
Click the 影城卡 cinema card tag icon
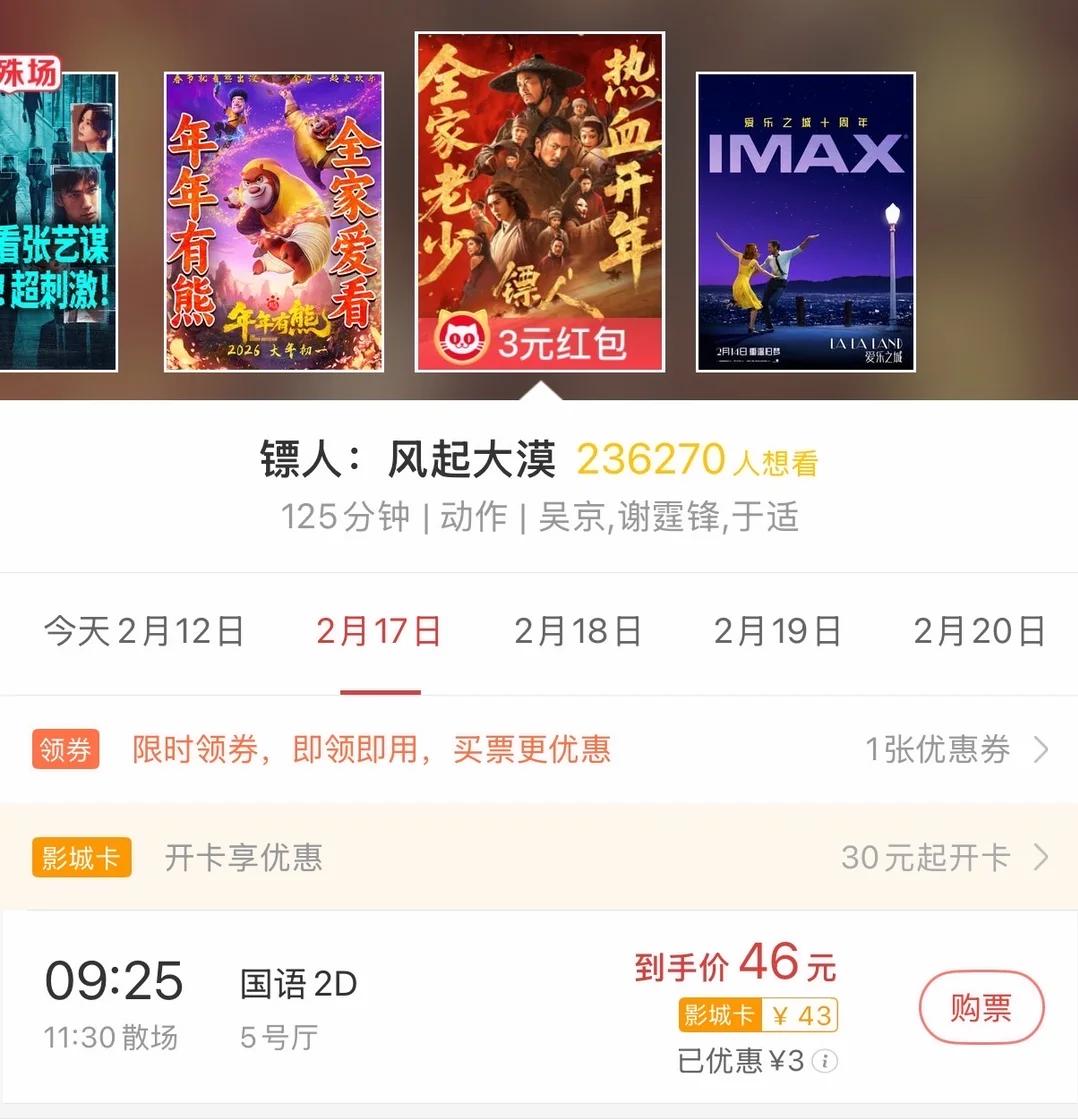[80, 858]
